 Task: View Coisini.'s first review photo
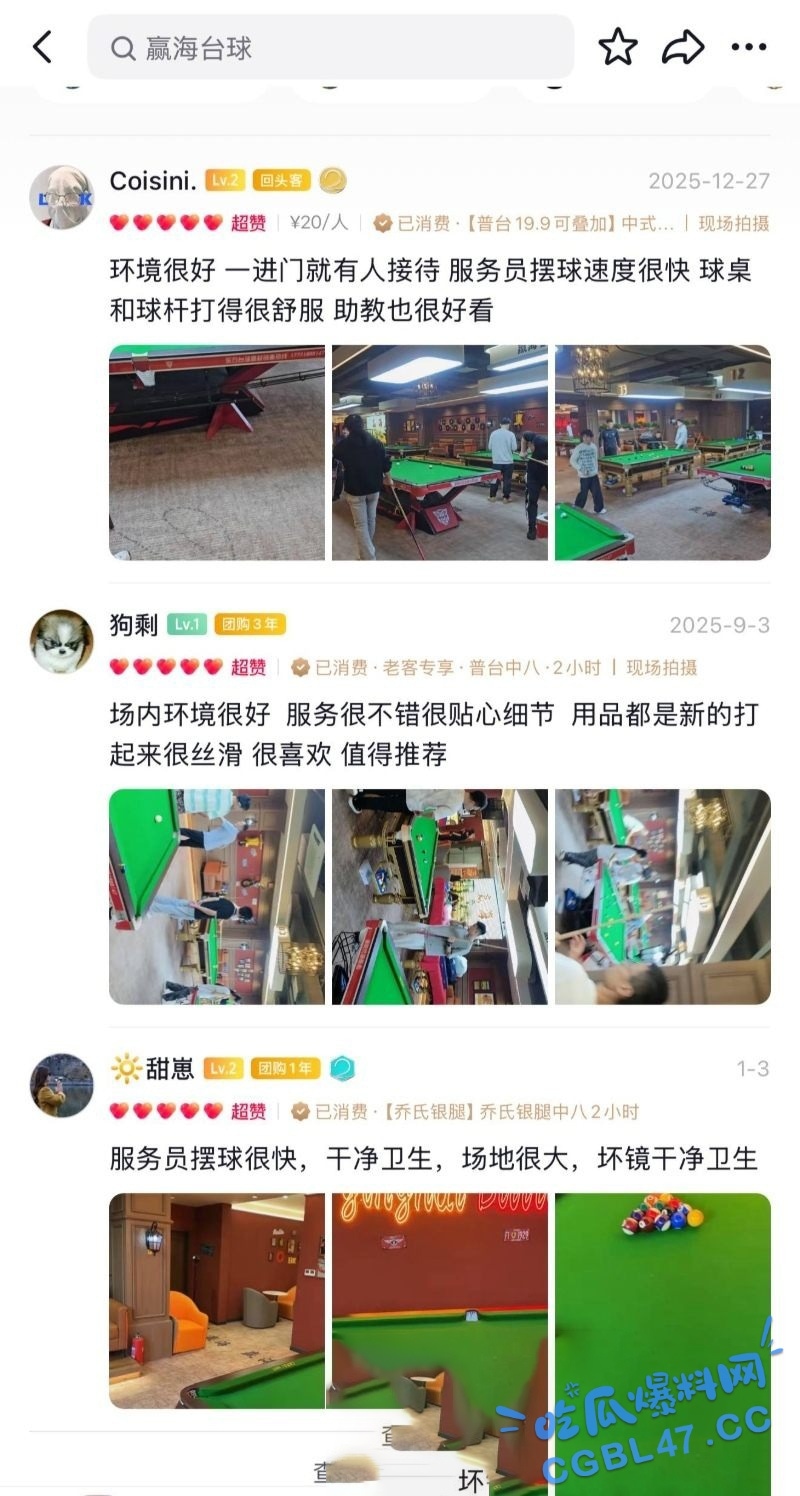coord(217,452)
